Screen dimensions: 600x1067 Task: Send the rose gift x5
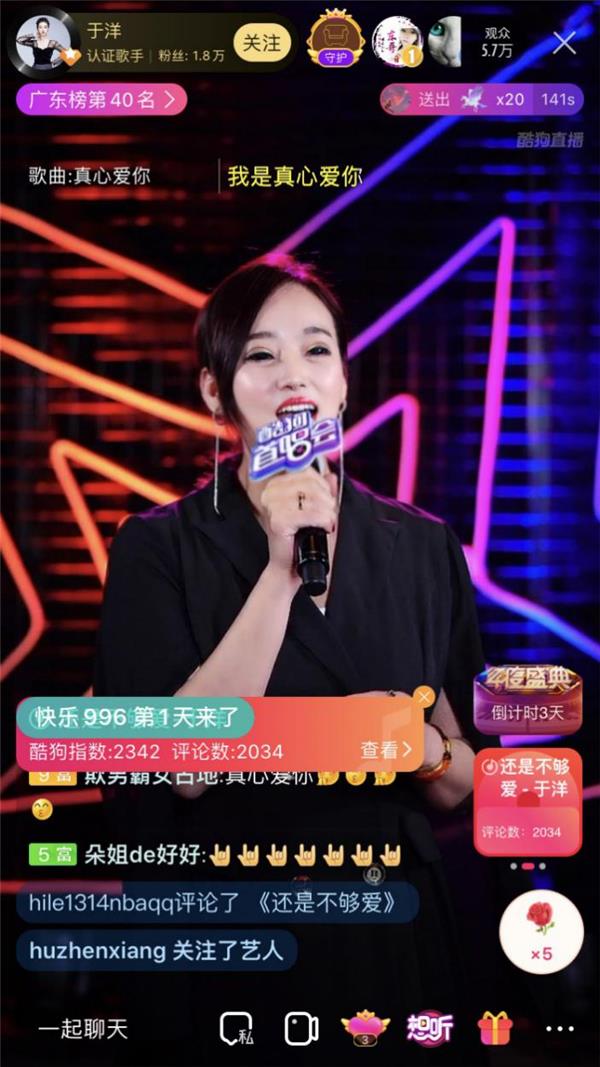(x=541, y=932)
